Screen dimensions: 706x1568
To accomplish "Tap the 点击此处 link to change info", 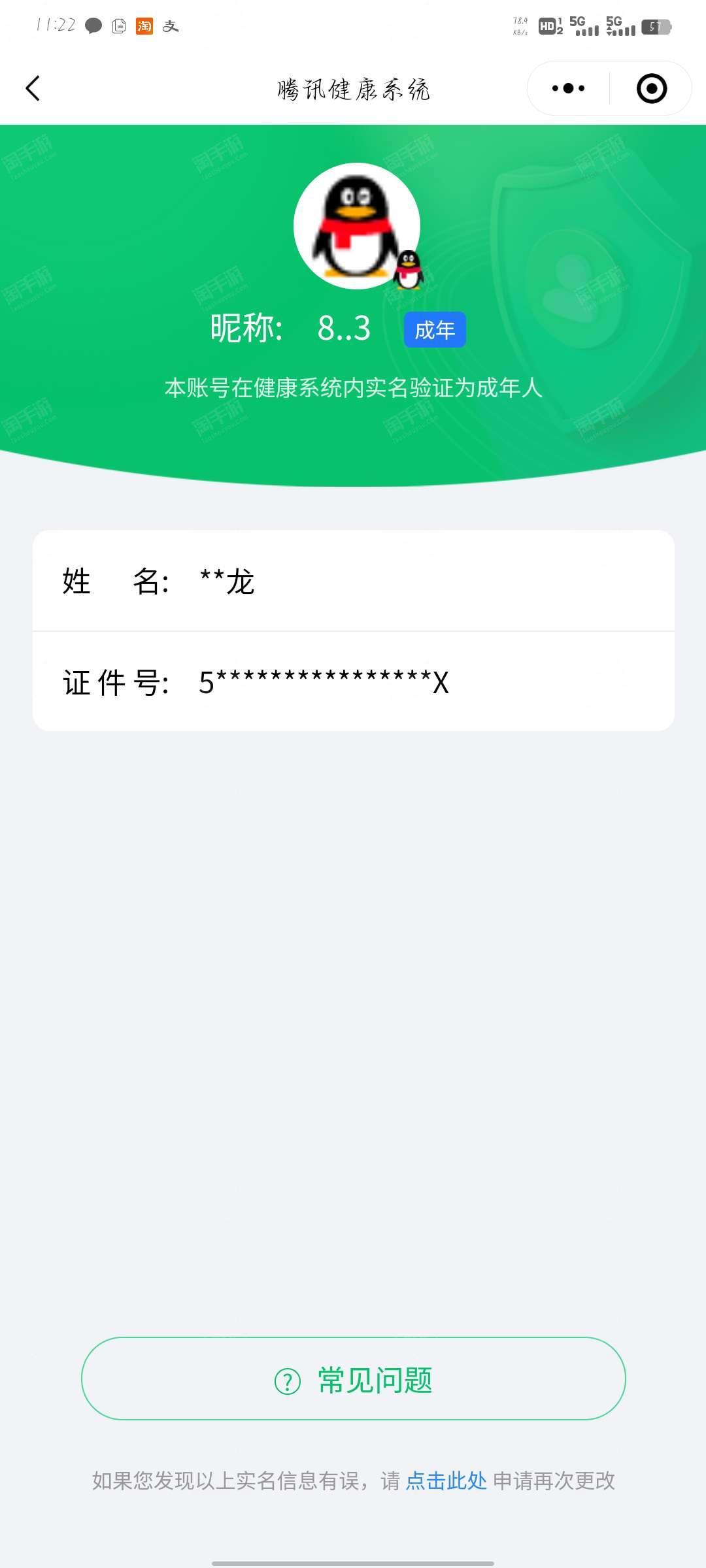I will (x=446, y=1480).
